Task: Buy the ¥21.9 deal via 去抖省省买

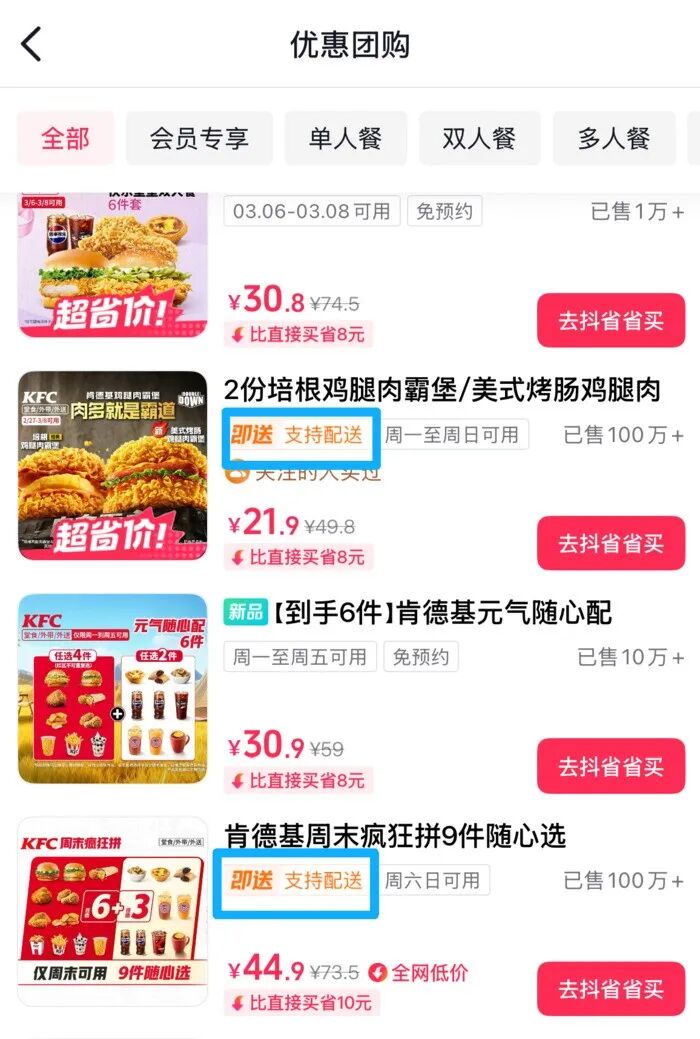Action: point(610,543)
